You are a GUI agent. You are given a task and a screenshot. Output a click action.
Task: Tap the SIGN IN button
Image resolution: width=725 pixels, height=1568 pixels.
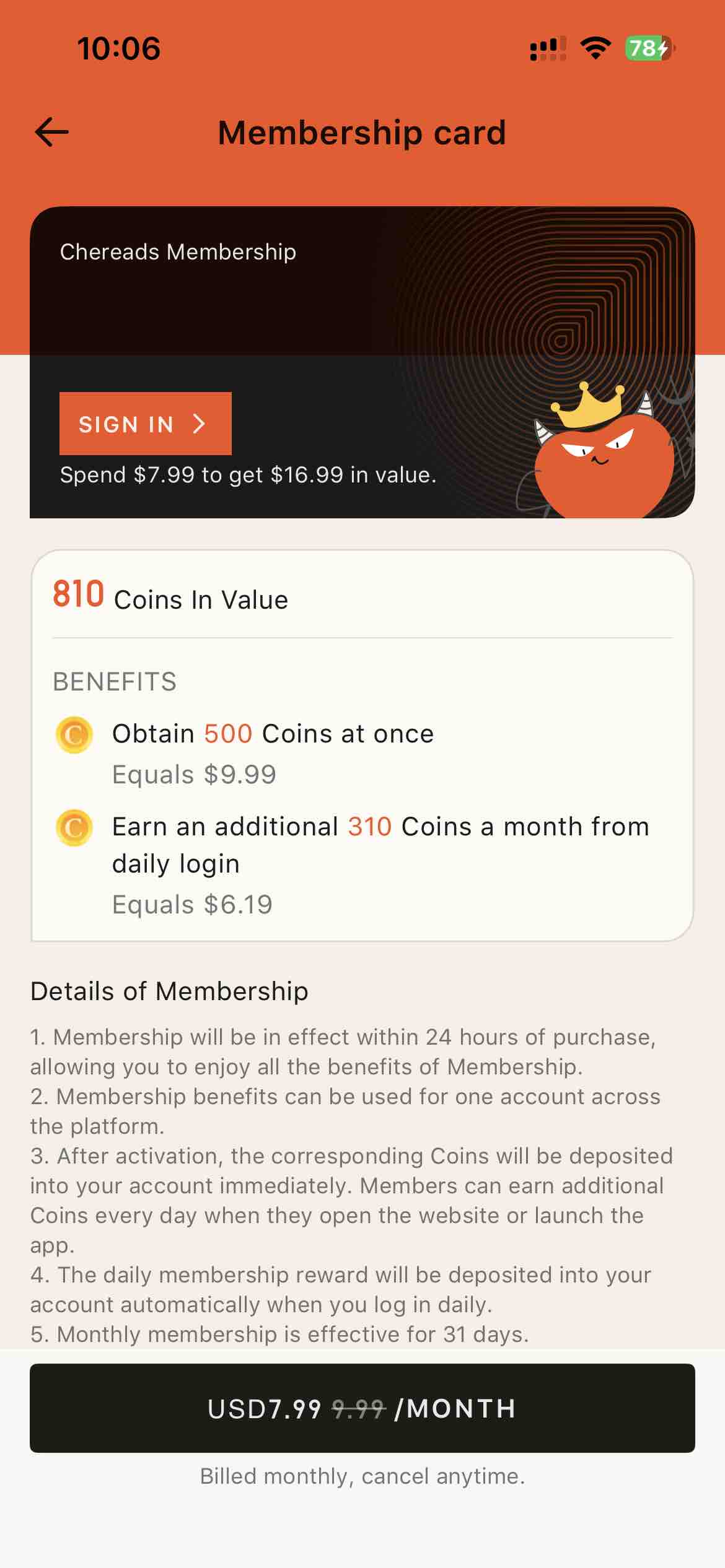pyautogui.click(x=146, y=424)
